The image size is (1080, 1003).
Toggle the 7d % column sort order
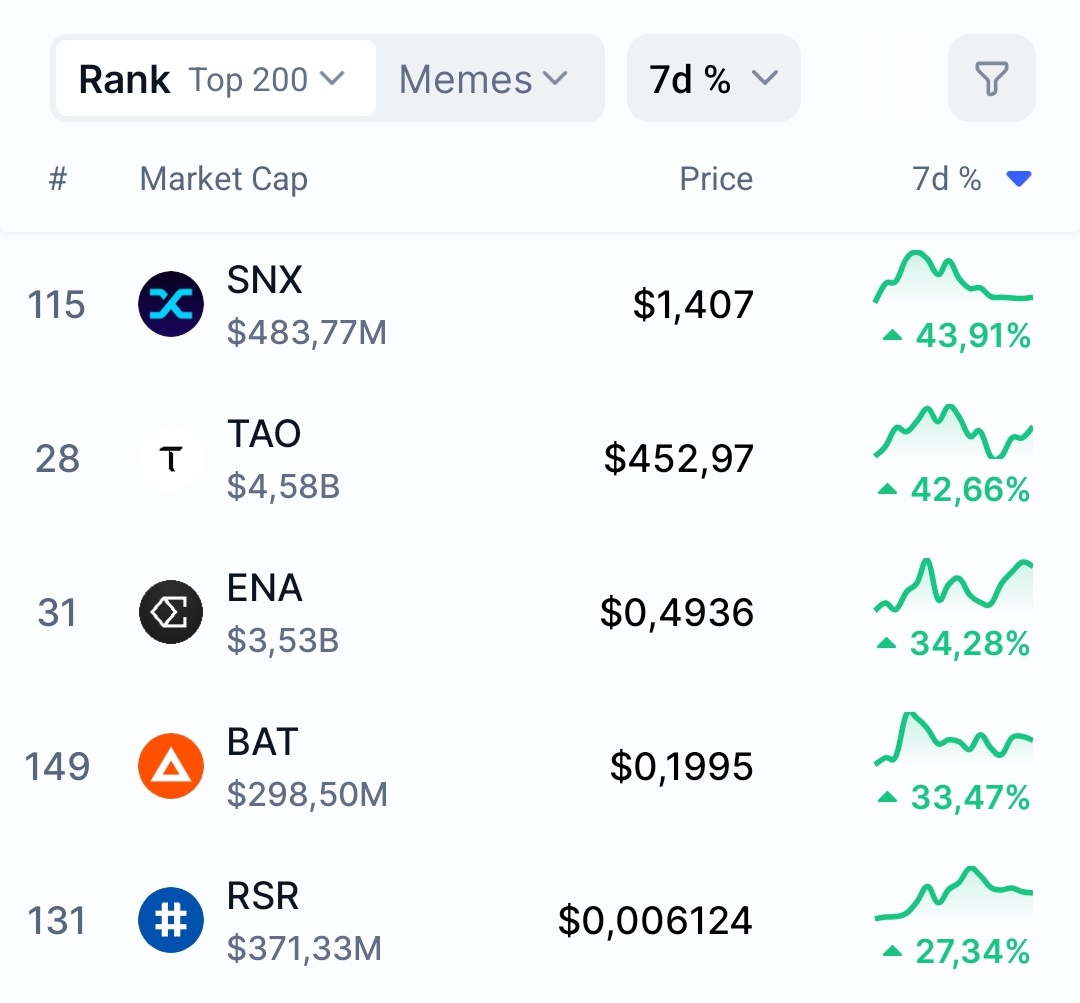coord(970,179)
